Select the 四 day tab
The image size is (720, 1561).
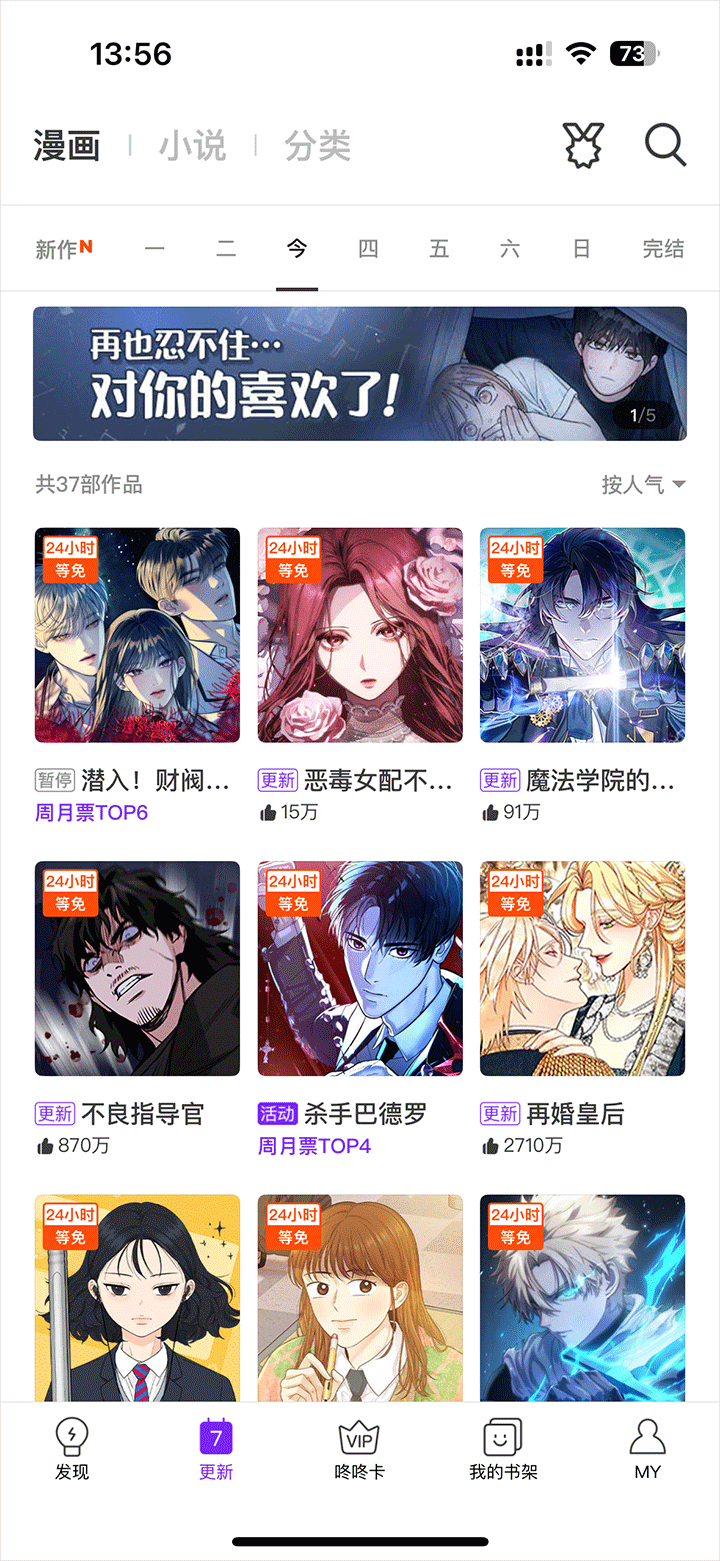368,249
